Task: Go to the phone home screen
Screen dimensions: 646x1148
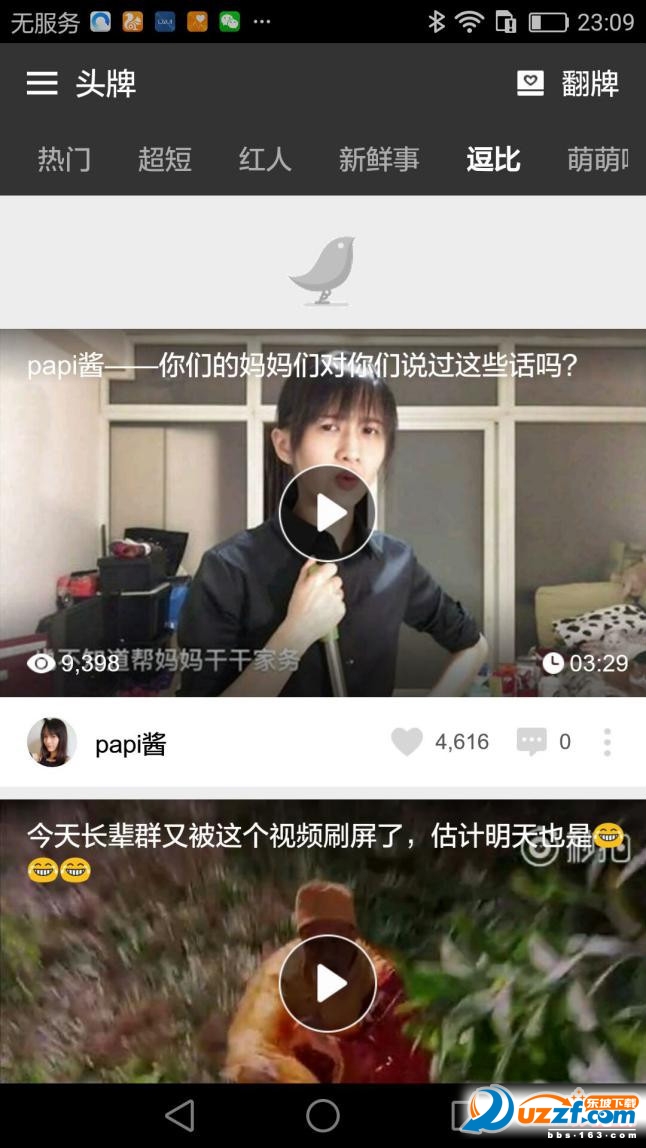Action: [x=323, y=1115]
